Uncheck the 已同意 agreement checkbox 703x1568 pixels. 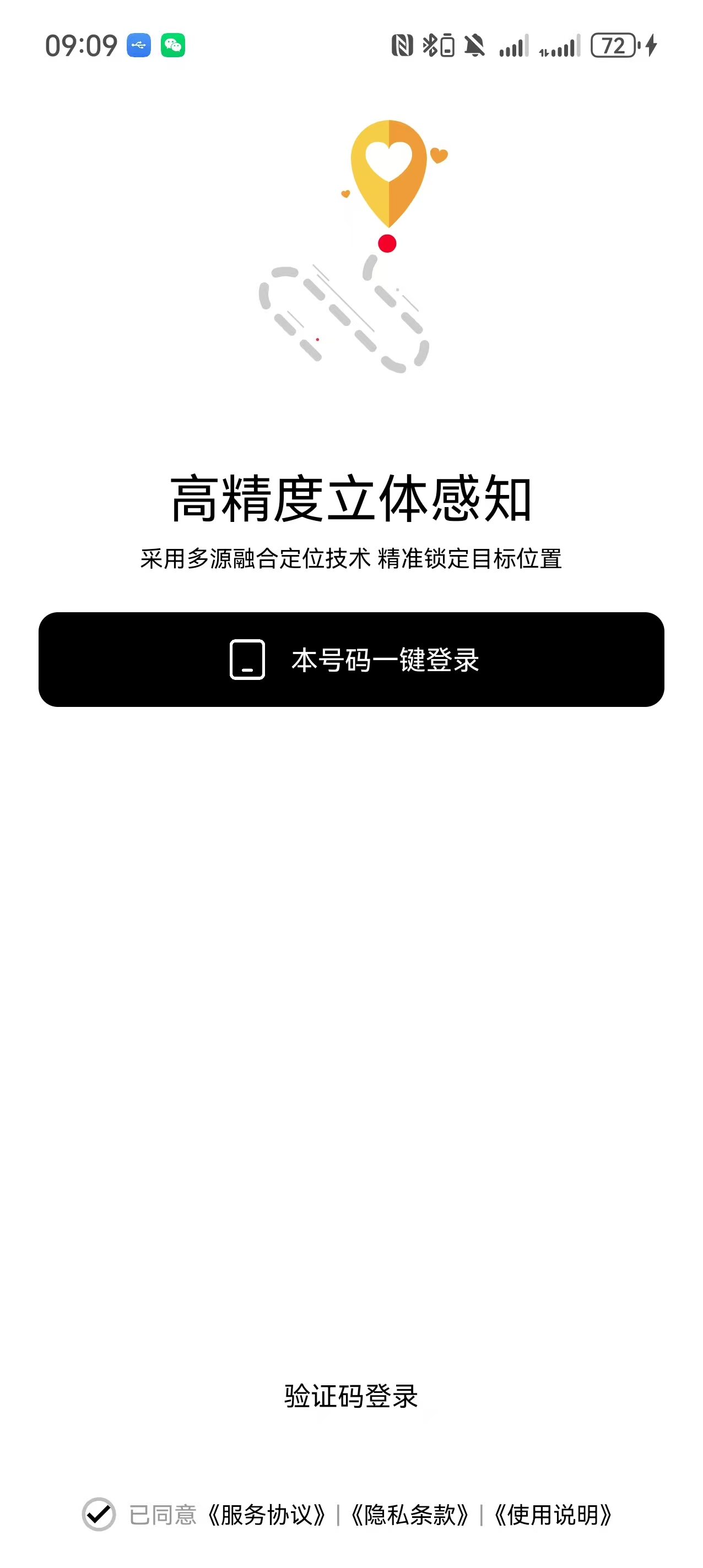(99, 1514)
